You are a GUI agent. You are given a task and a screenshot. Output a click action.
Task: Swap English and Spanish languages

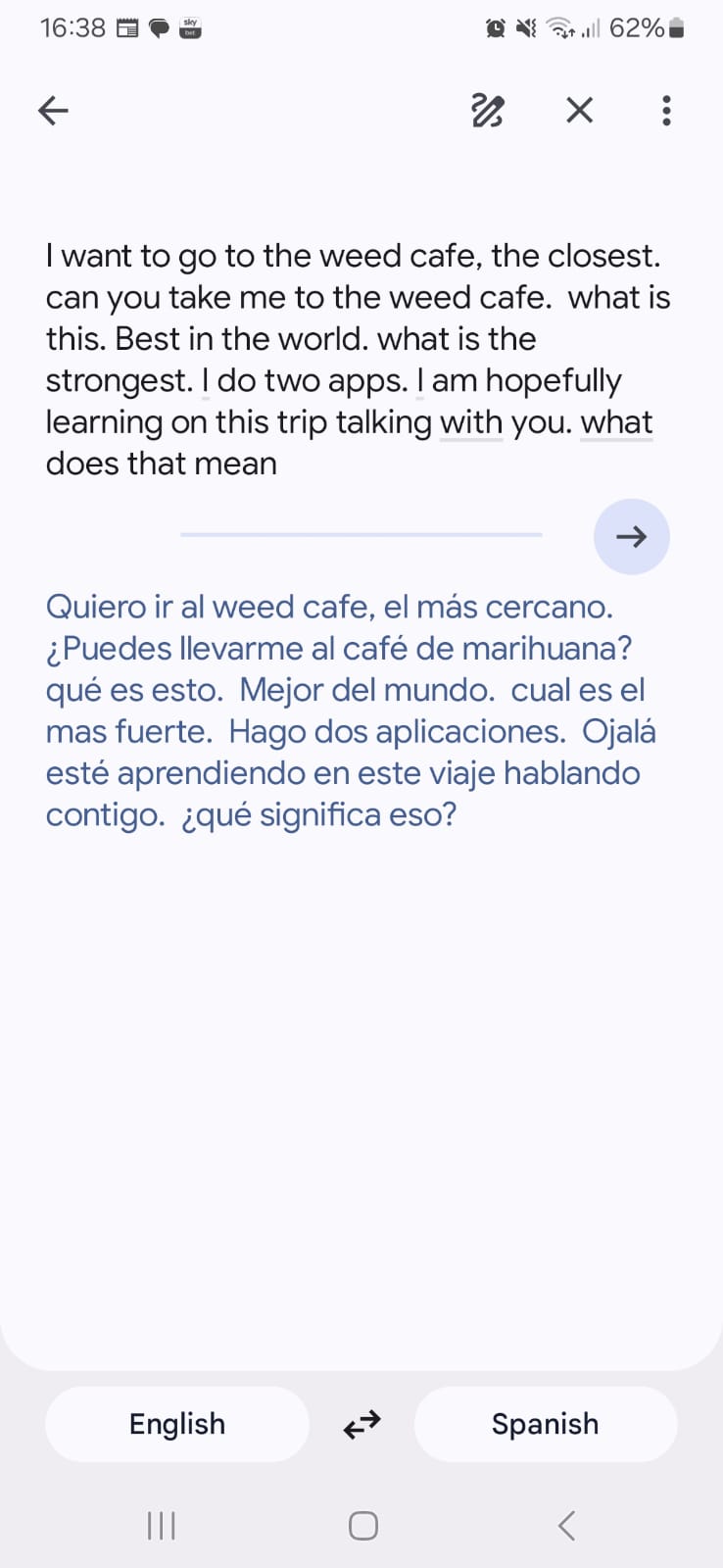pyautogui.click(x=361, y=1424)
